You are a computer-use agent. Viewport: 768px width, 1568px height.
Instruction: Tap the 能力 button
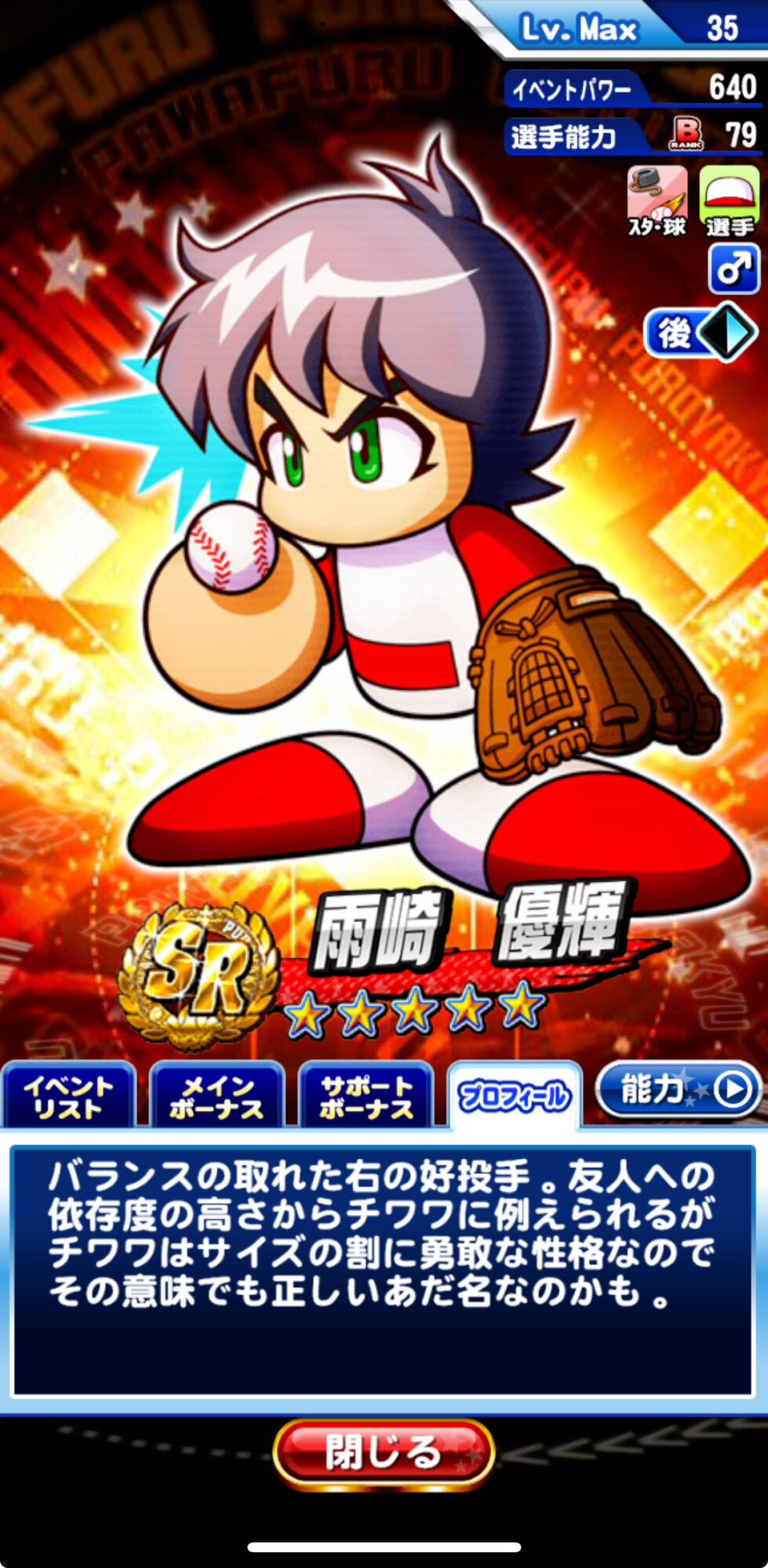tap(679, 1089)
